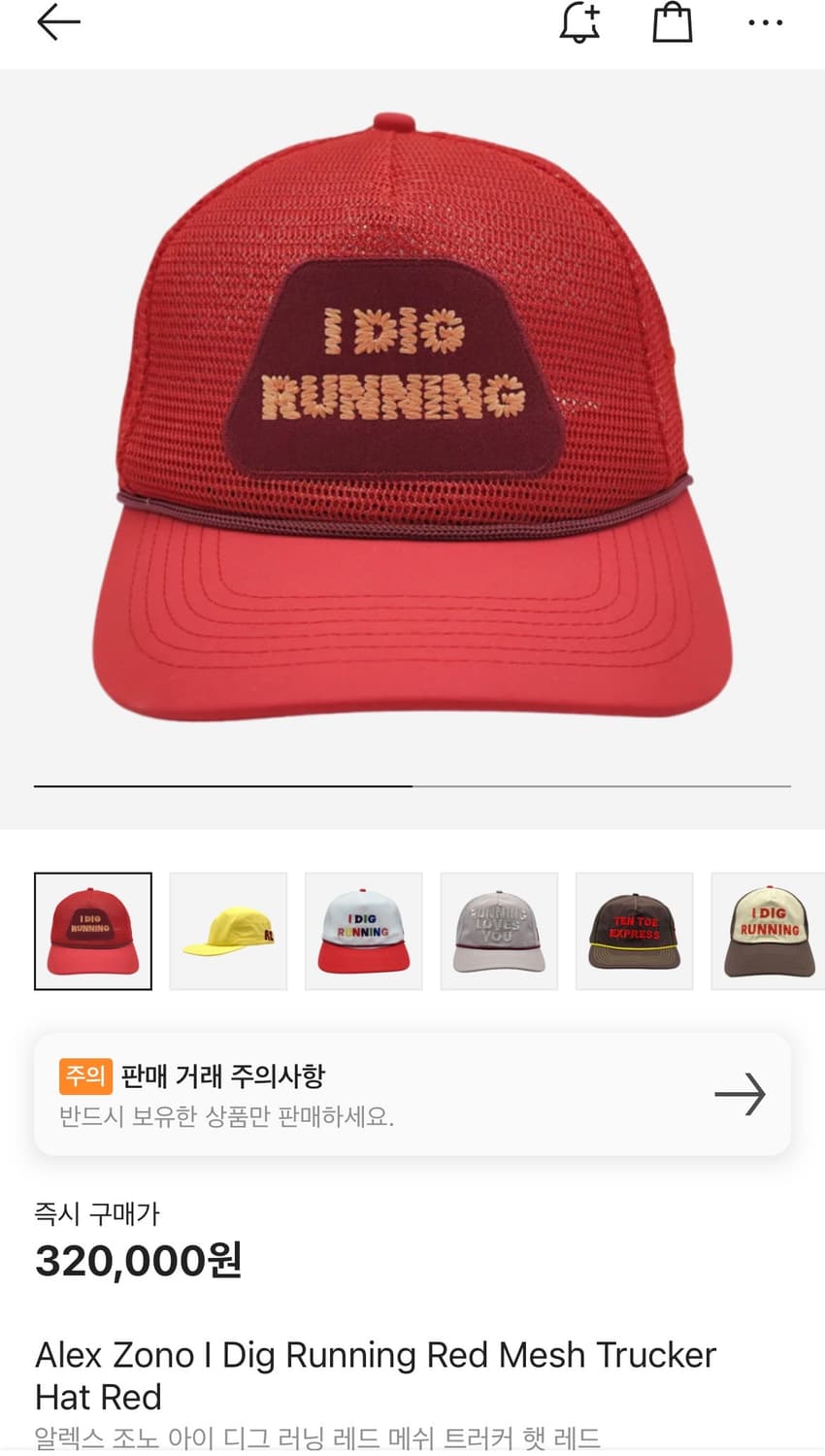This screenshot has height=1456, width=825.
Task: Open notifications via the bell icon
Action: pos(579,24)
